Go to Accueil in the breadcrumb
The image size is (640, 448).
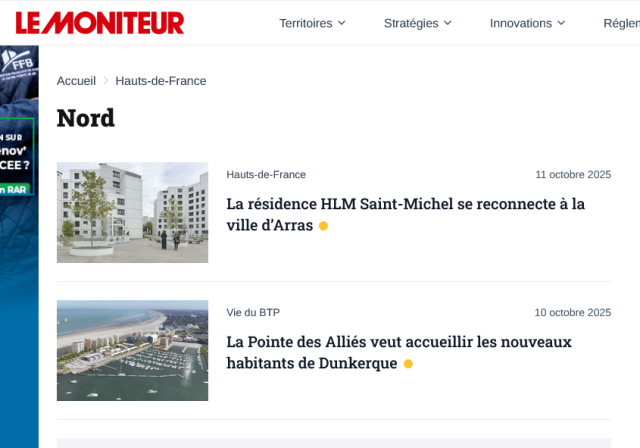[76, 81]
